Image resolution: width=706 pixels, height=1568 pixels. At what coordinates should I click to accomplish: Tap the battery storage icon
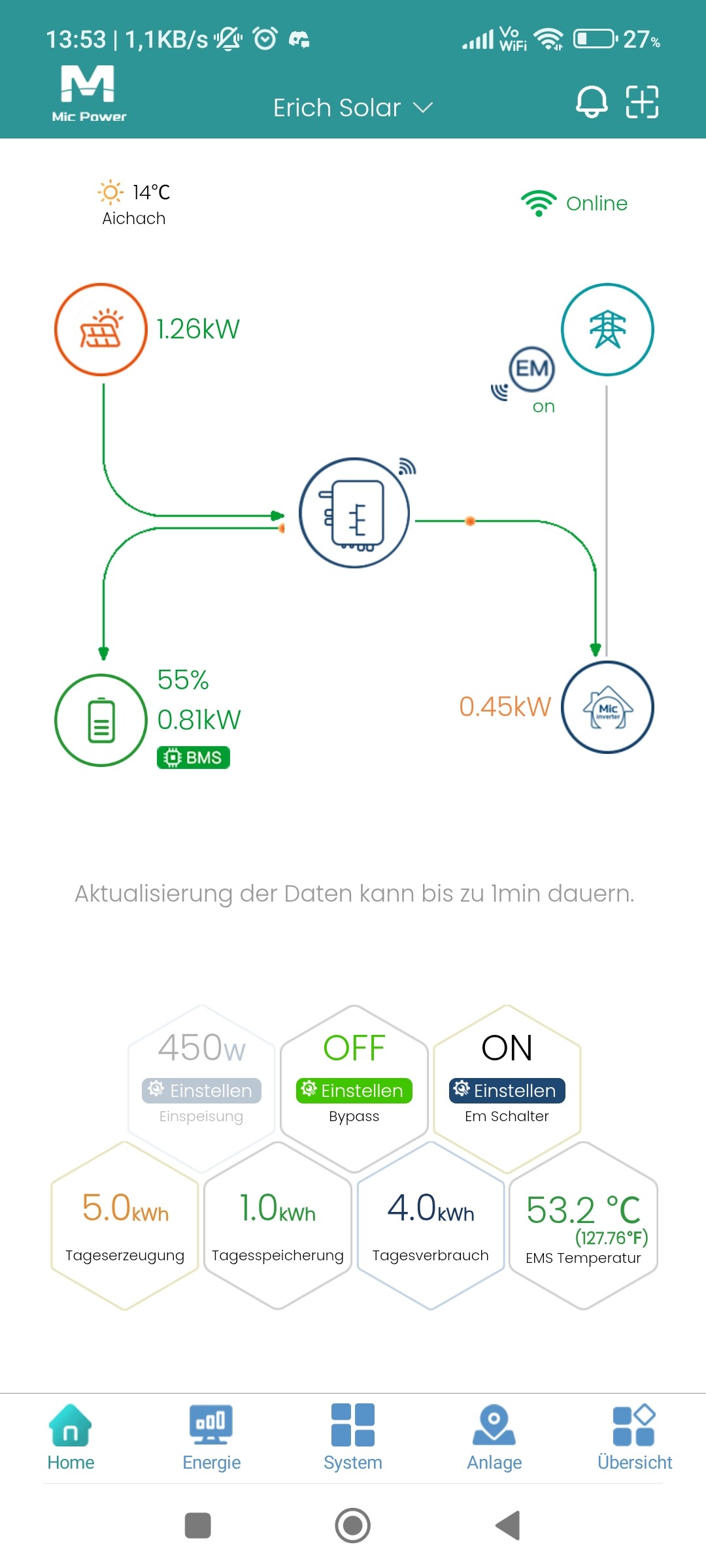pyautogui.click(x=101, y=720)
